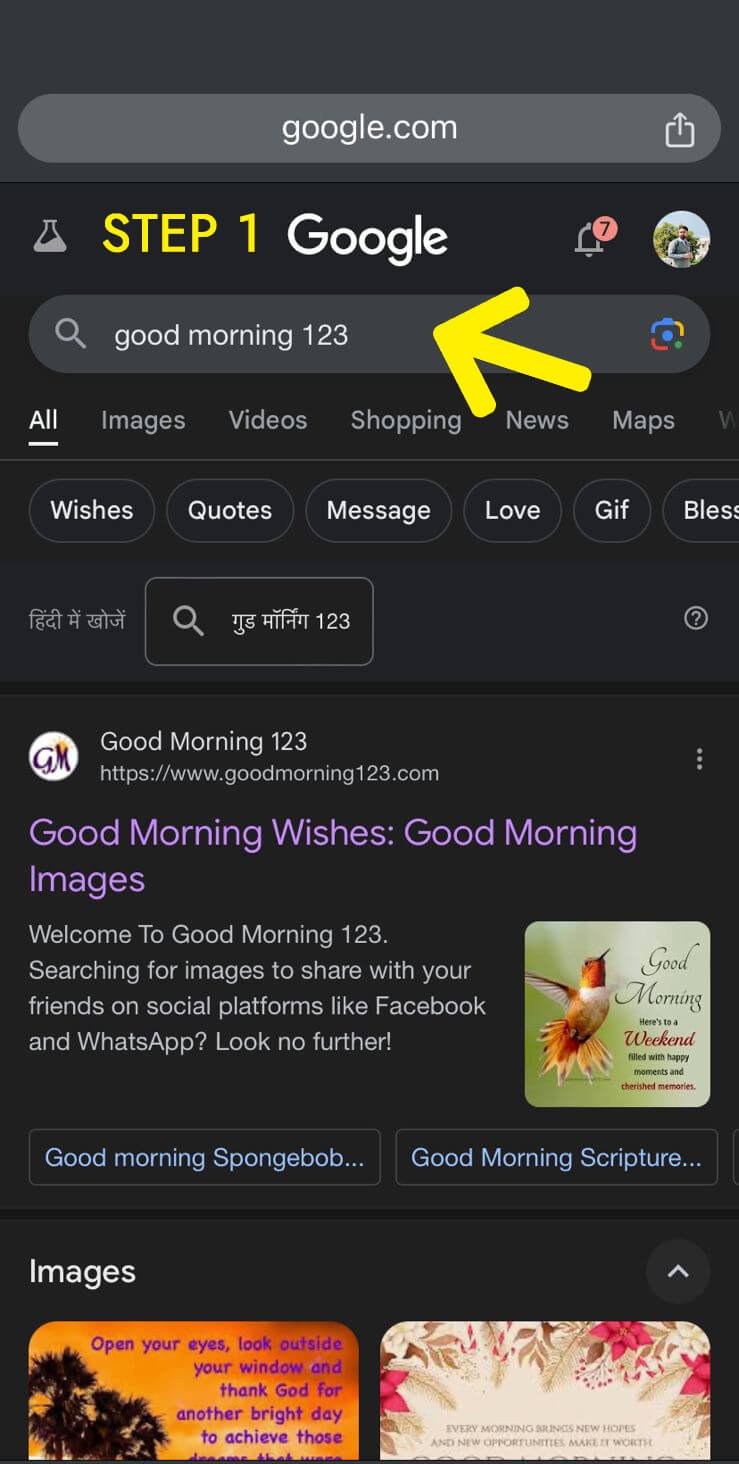Open the notifications bell
The width and height of the screenshot is (739, 1464).
(x=589, y=239)
